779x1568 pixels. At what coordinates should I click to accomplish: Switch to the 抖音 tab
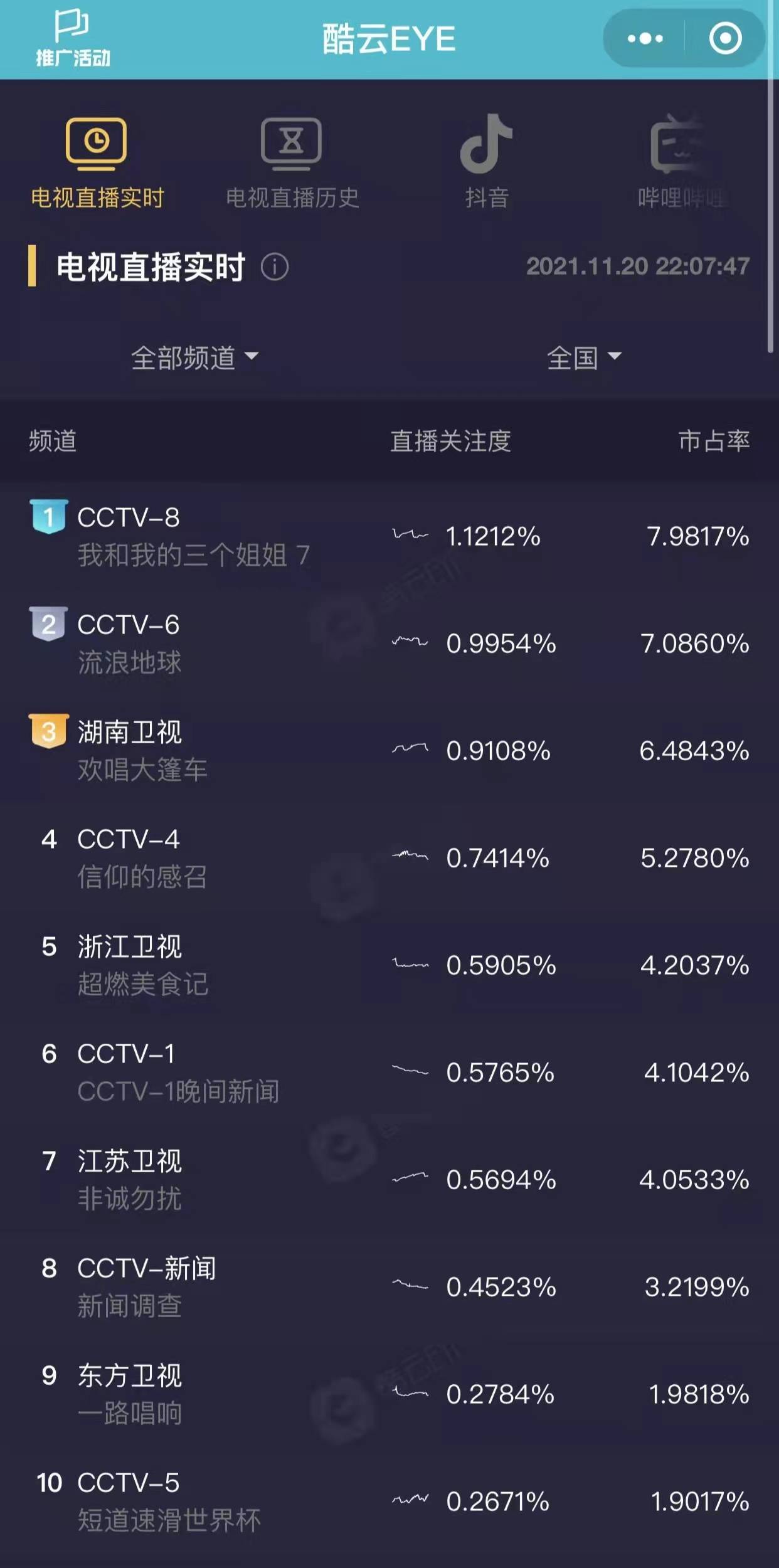[x=487, y=162]
